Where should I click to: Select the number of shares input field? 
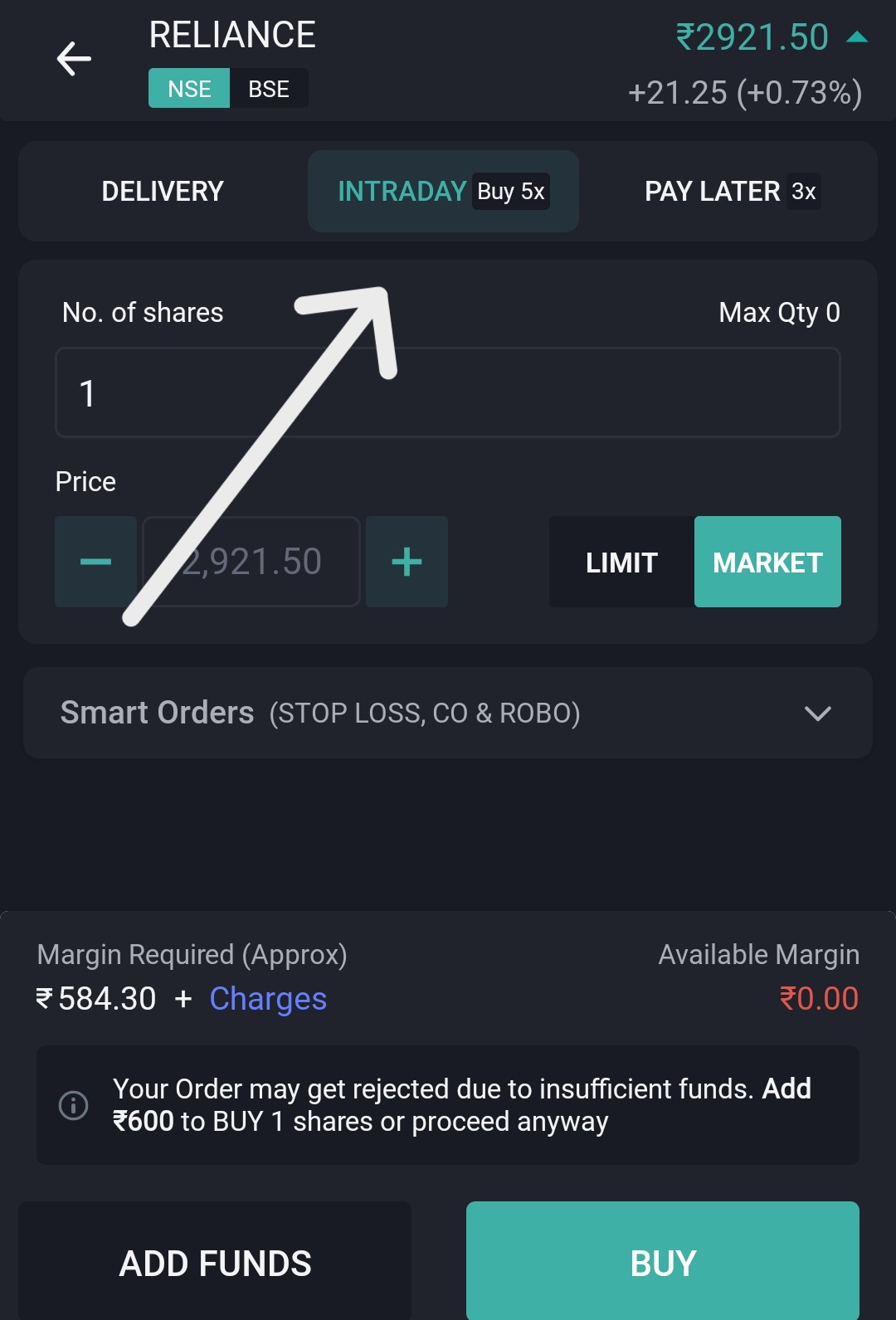click(x=448, y=392)
